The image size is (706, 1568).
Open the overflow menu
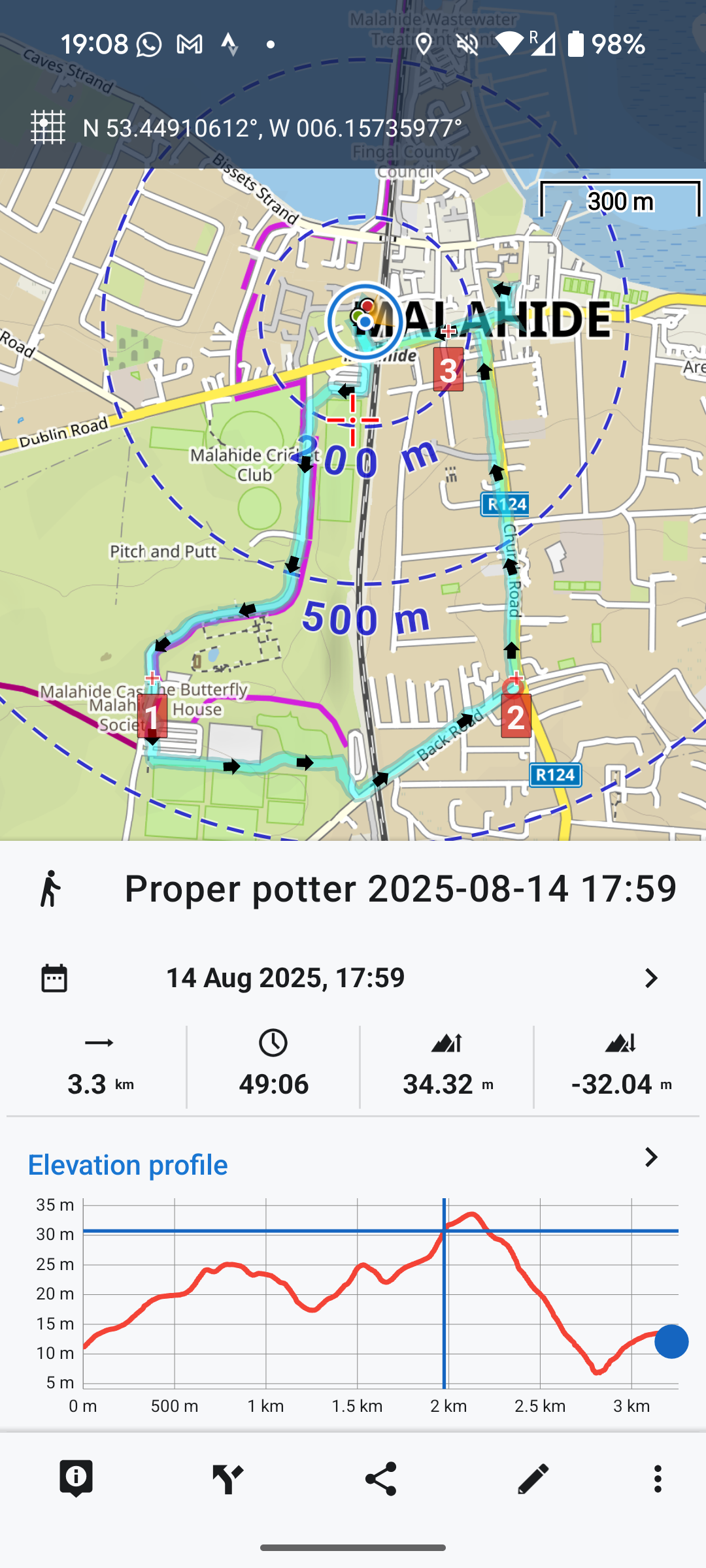coord(658,1478)
